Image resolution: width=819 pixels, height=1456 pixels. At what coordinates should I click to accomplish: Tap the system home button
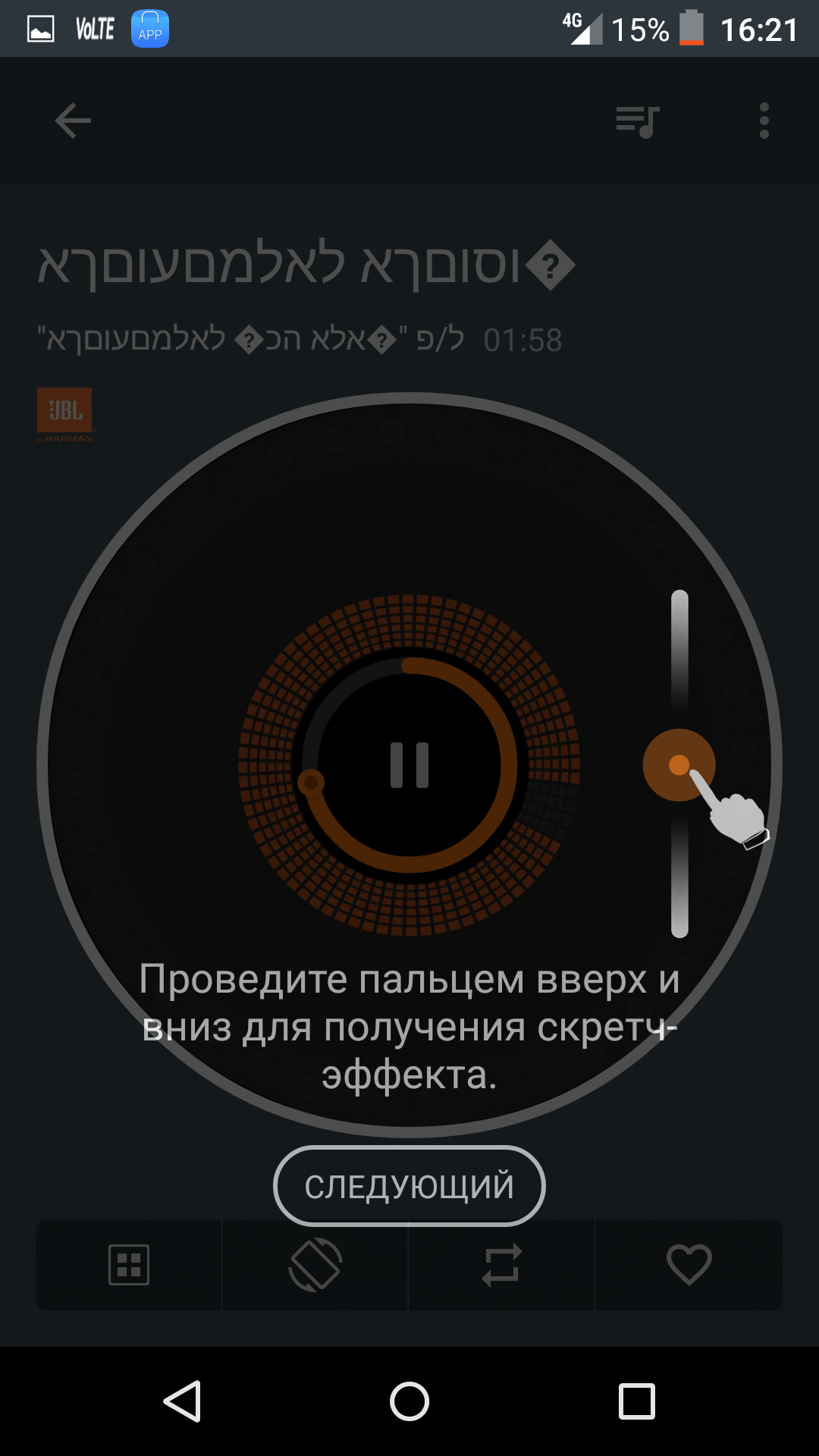click(409, 1401)
